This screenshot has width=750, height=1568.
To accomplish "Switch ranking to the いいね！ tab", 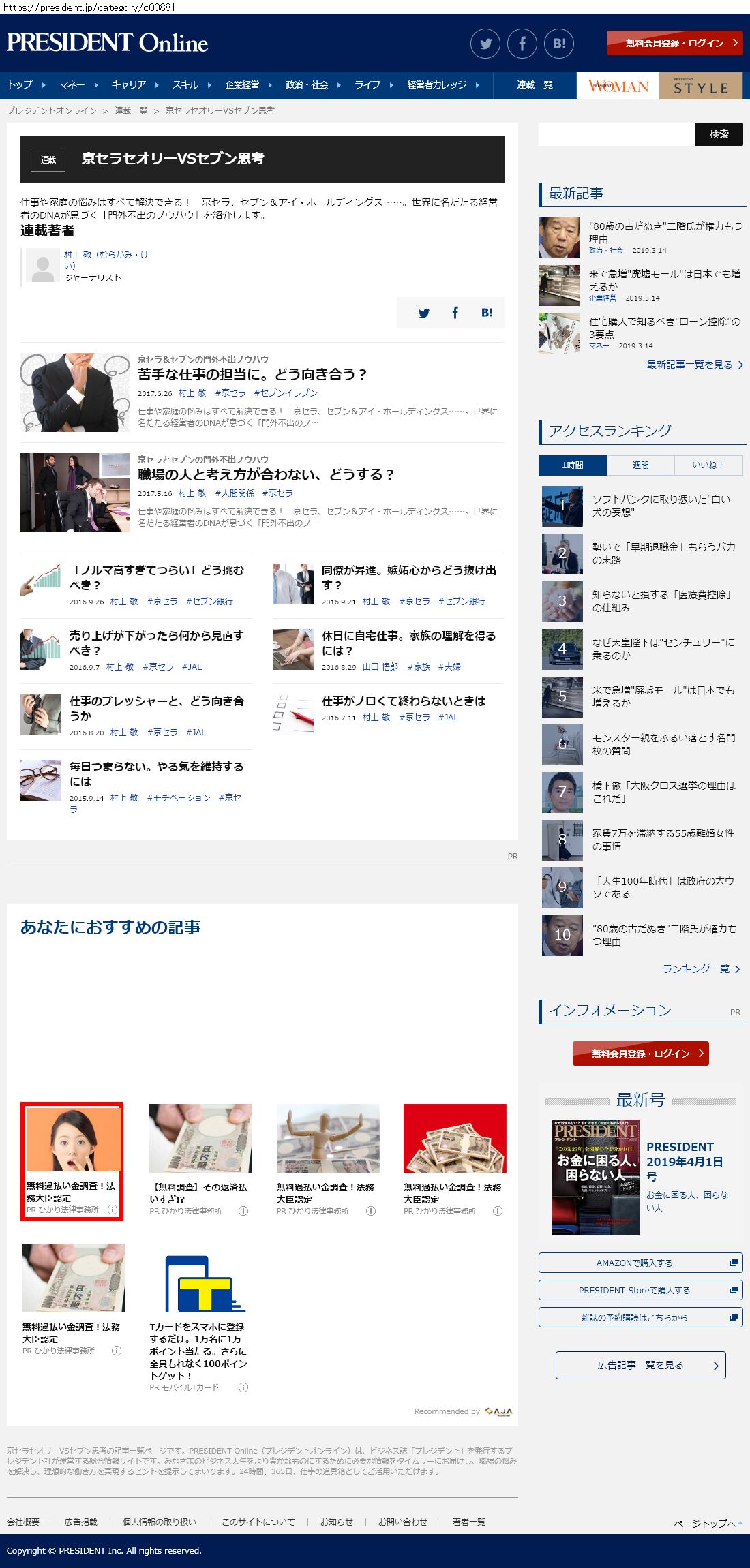I will pos(707,465).
